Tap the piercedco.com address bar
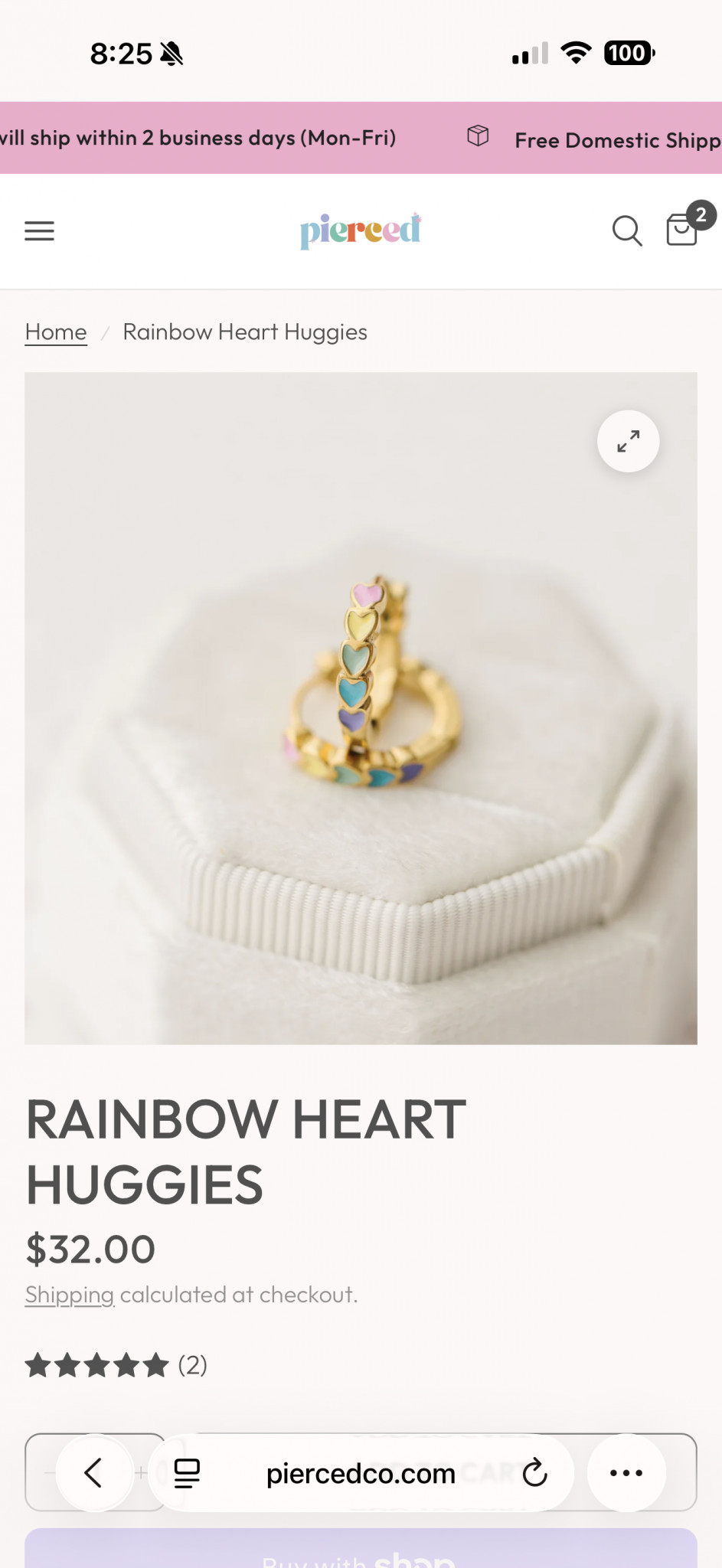This screenshot has width=722, height=1568. pyautogui.click(x=360, y=1474)
